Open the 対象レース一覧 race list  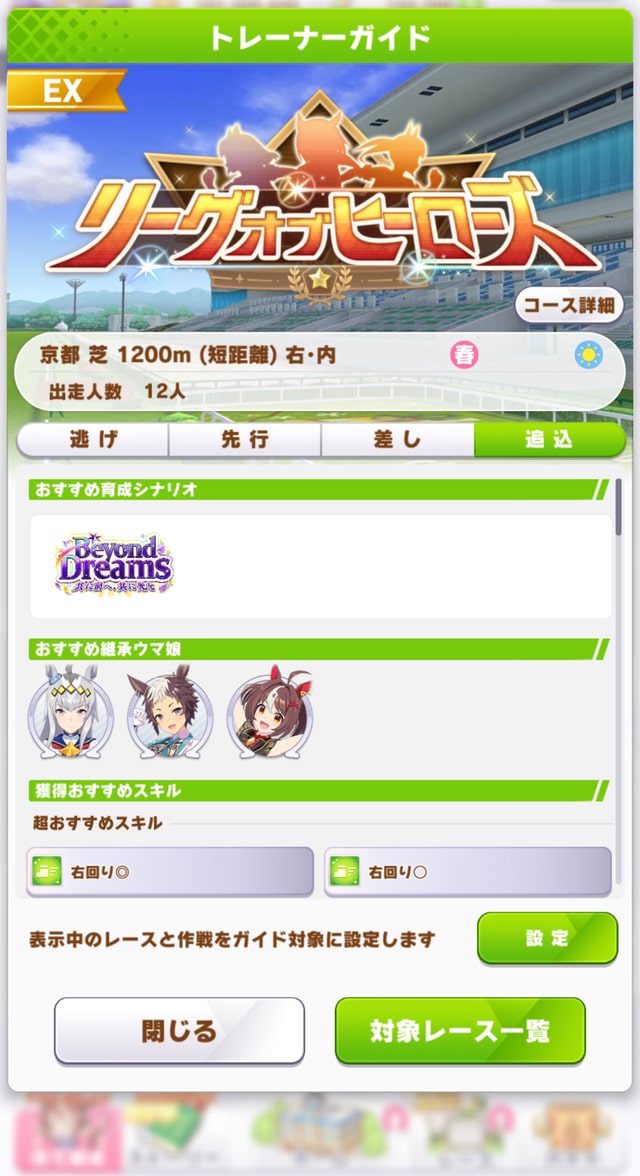point(459,1030)
